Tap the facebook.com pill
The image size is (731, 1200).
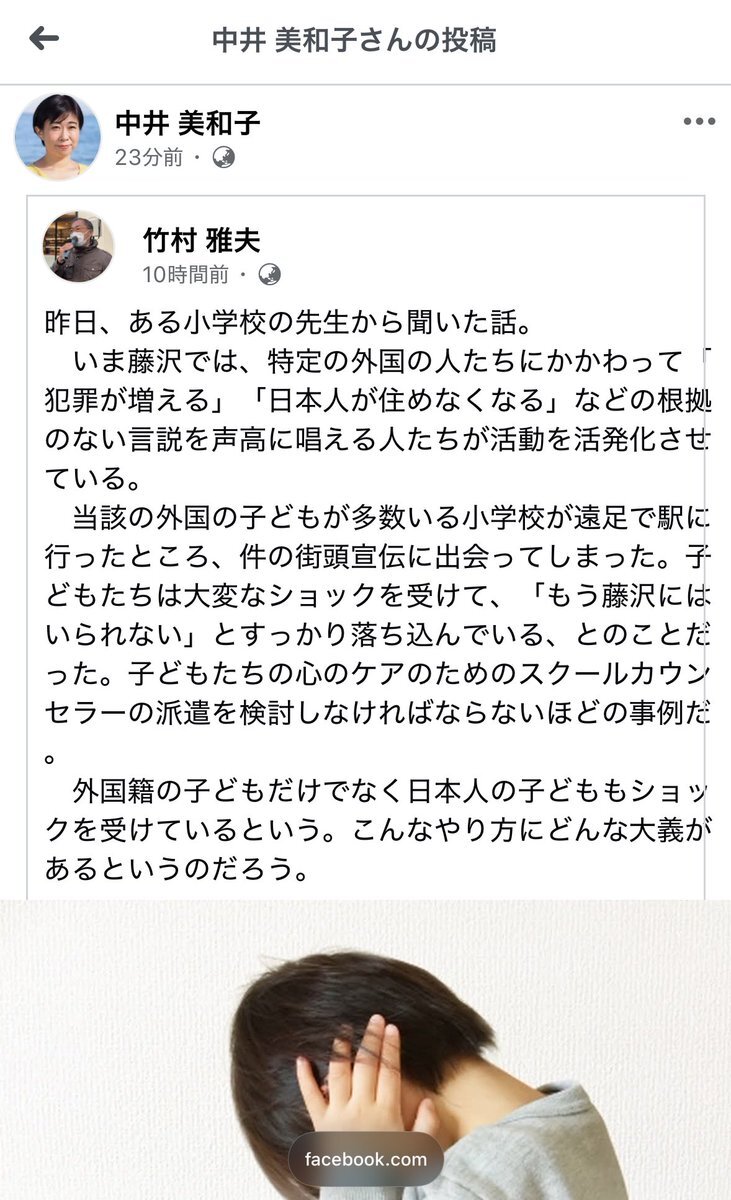coord(365,1161)
